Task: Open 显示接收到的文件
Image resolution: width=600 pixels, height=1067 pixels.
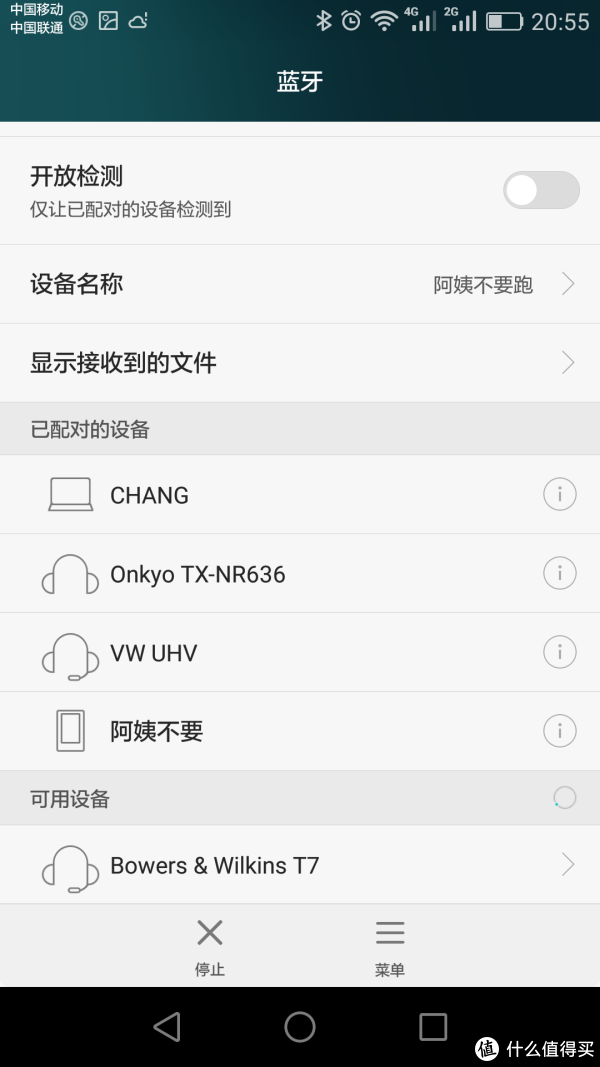Action: tap(300, 363)
